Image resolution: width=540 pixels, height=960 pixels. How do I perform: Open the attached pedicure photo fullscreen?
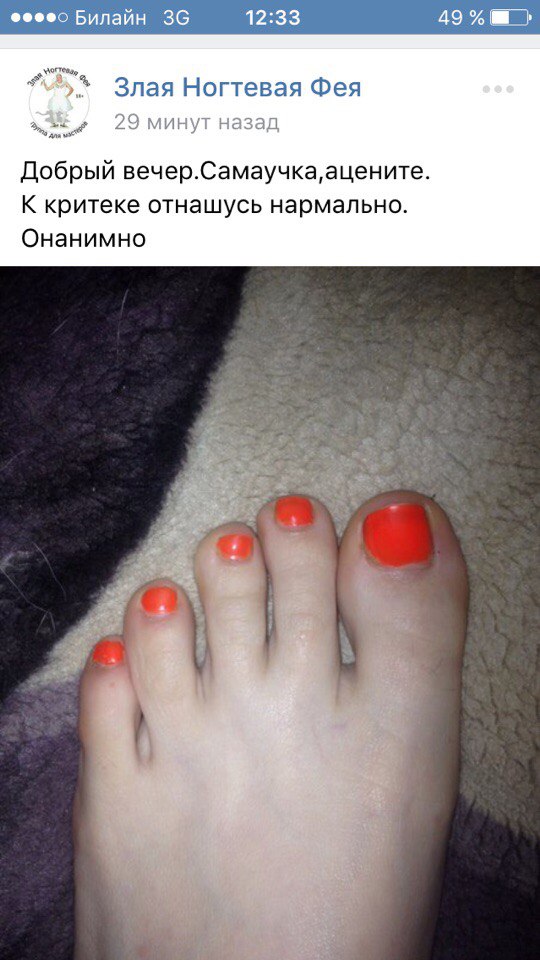pyautogui.click(x=270, y=613)
